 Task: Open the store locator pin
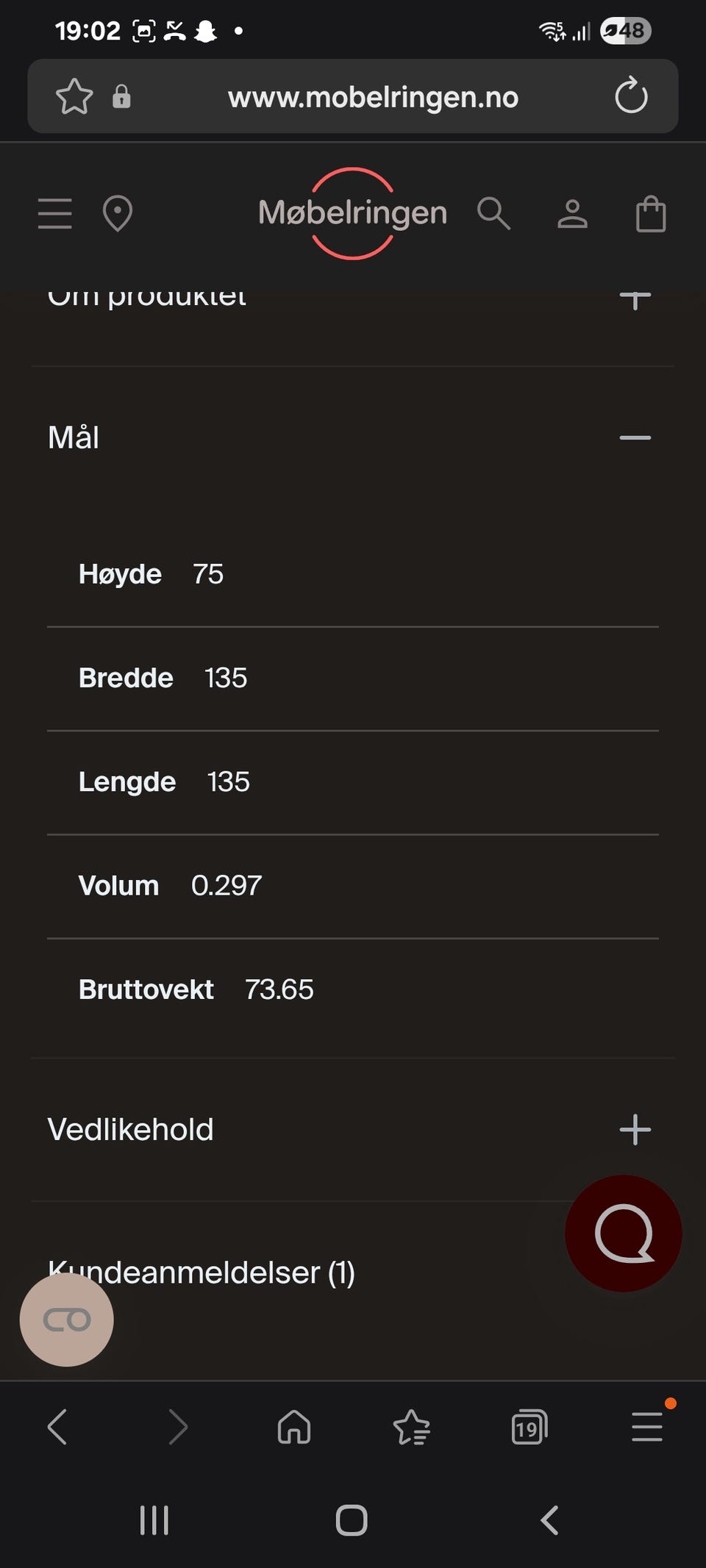pyautogui.click(x=118, y=214)
